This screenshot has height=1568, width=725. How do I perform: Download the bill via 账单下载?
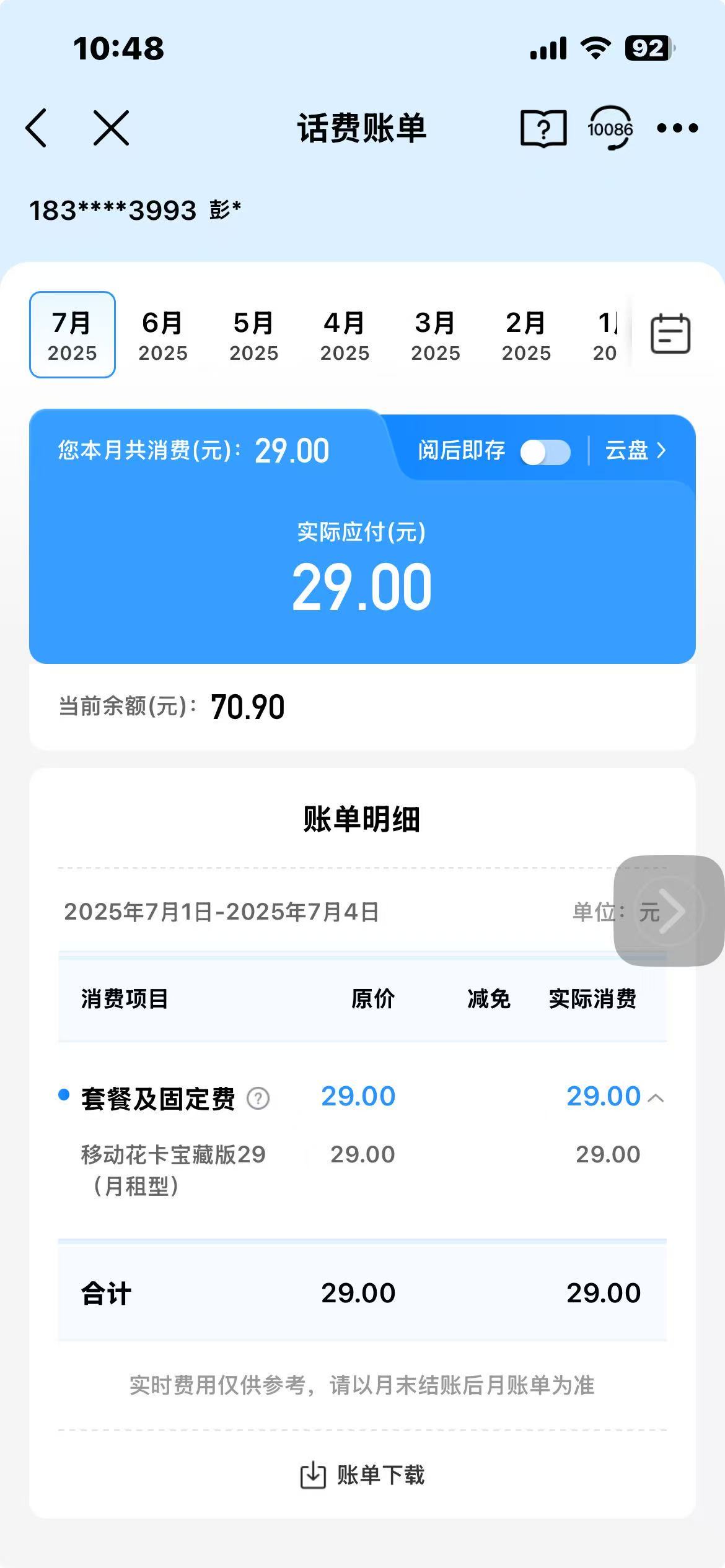[362, 1476]
